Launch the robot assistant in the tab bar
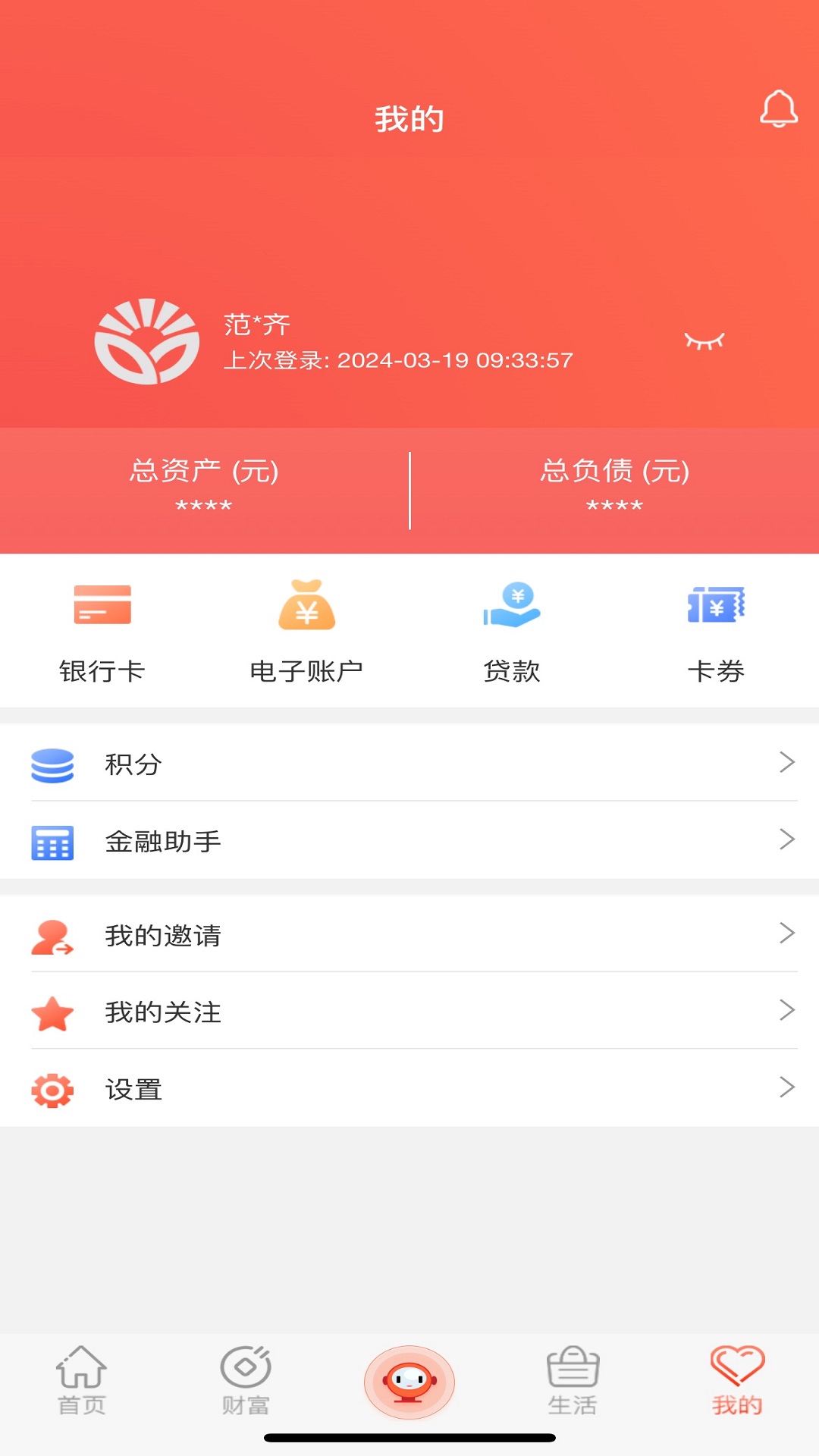 (x=409, y=1382)
